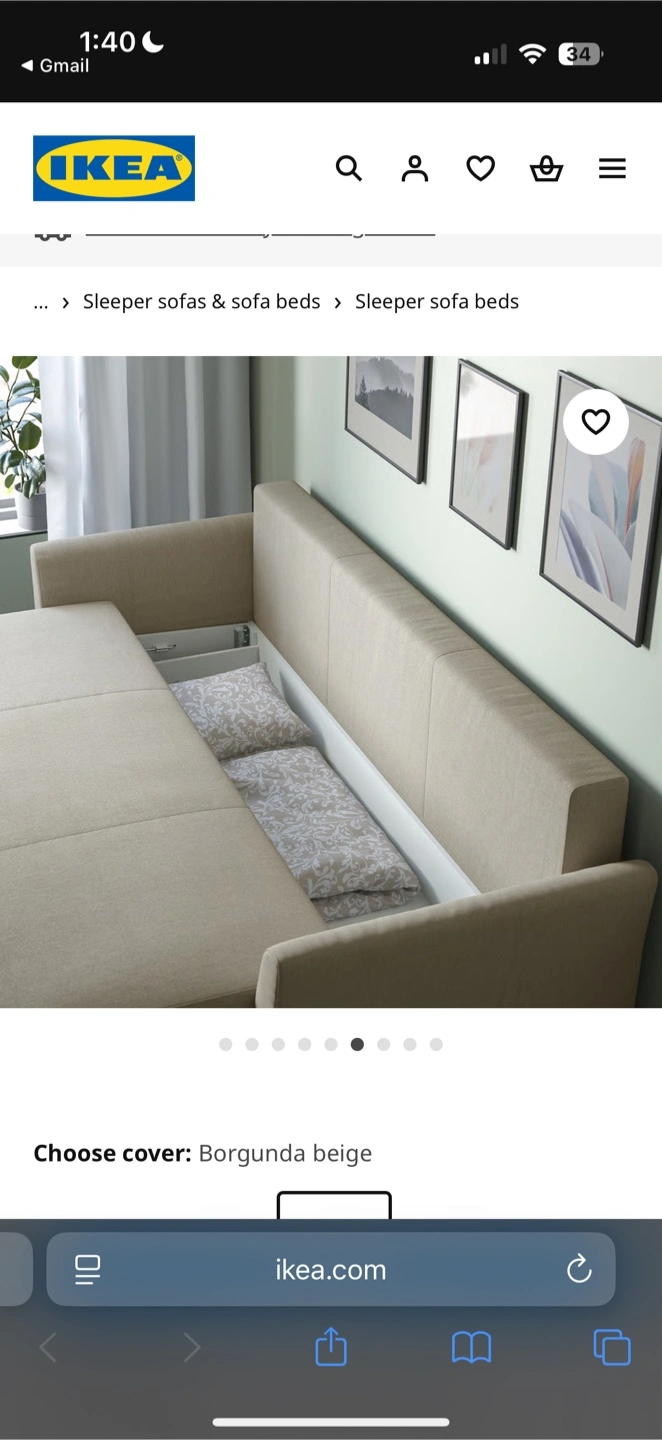
Task: Open the Safari page format menu
Action: (x=88, y=1270)
